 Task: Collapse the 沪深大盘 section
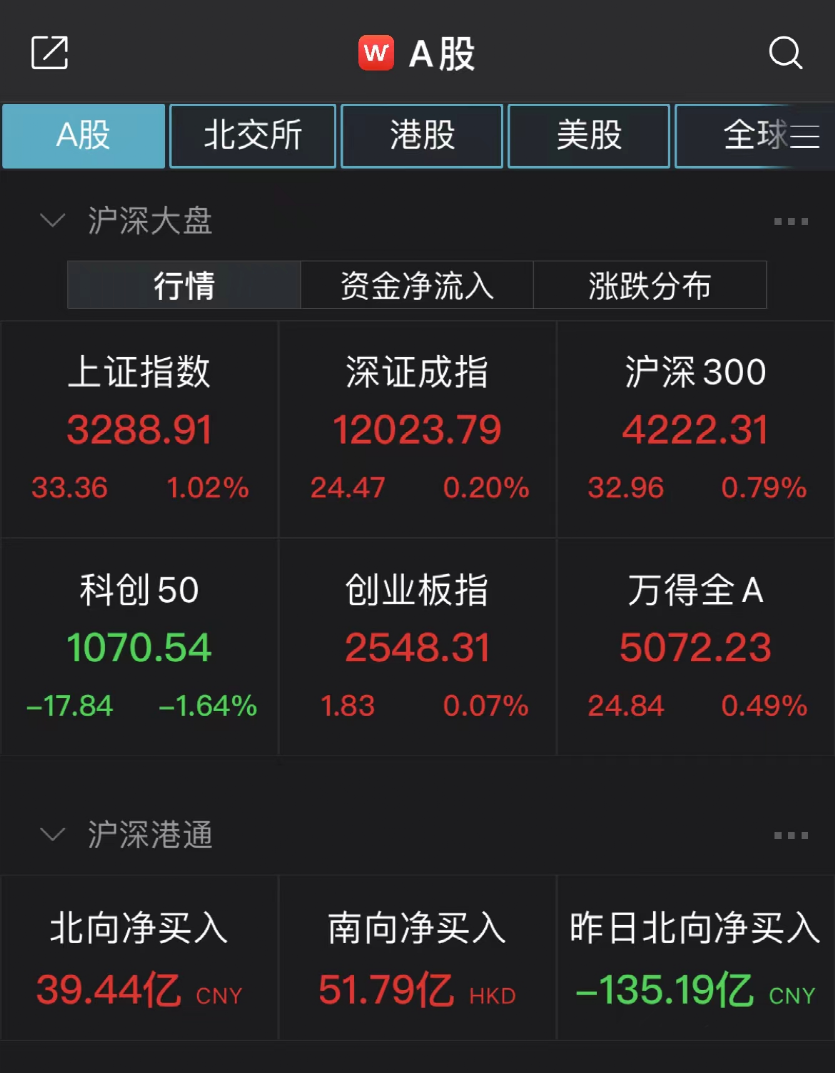51,220
